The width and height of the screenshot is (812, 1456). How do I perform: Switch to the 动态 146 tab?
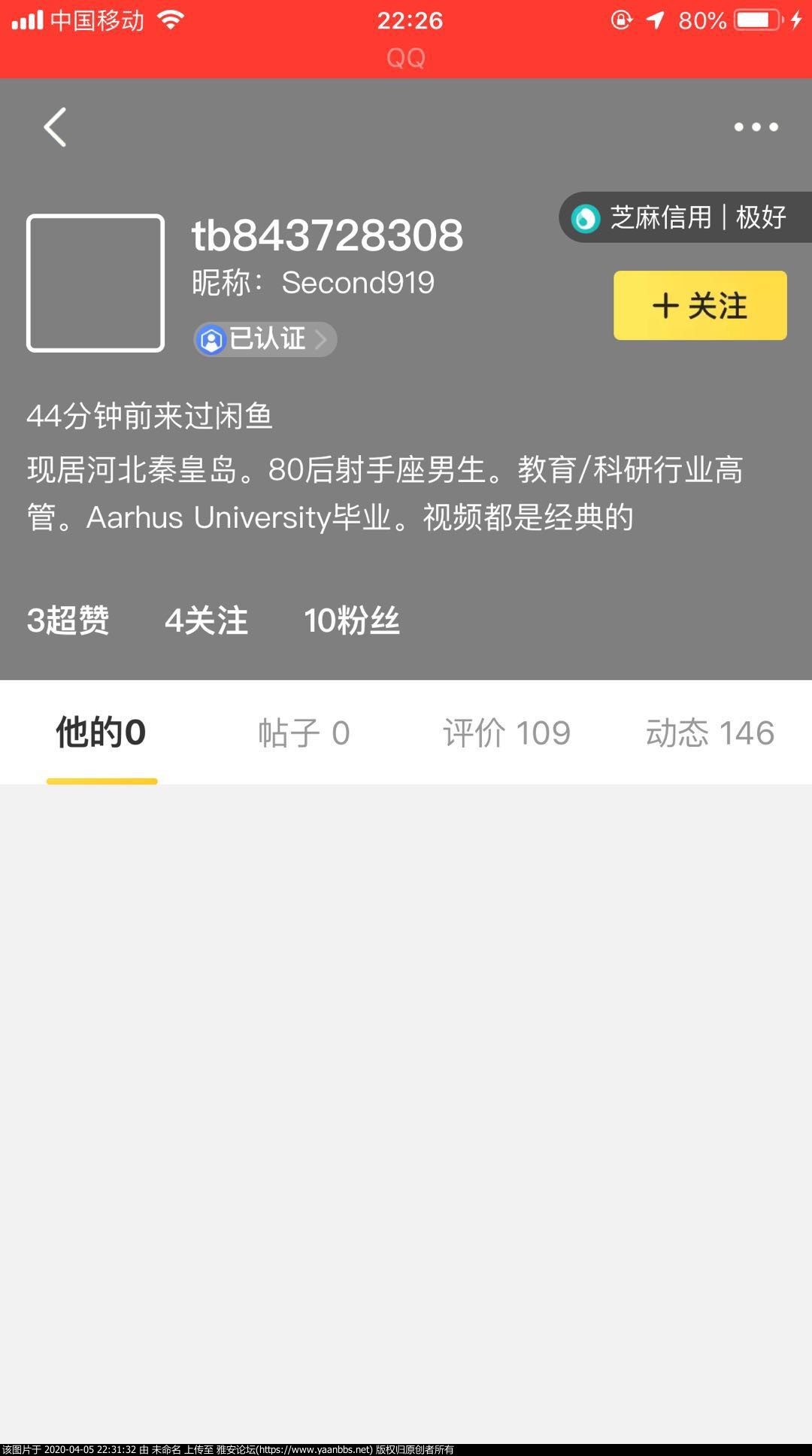click(710, 733)
